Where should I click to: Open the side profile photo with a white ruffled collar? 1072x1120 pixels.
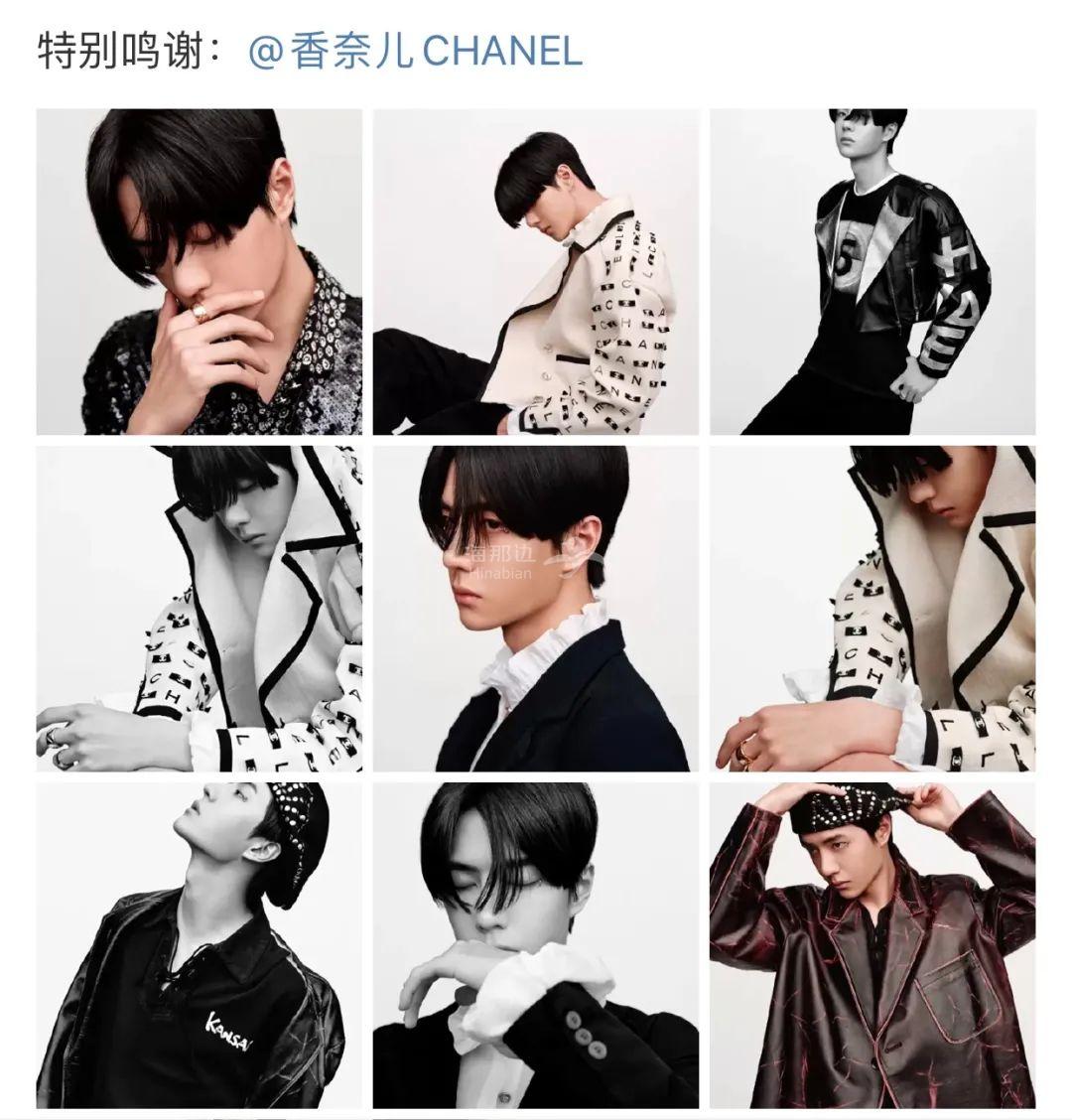[x=536, y=609]
